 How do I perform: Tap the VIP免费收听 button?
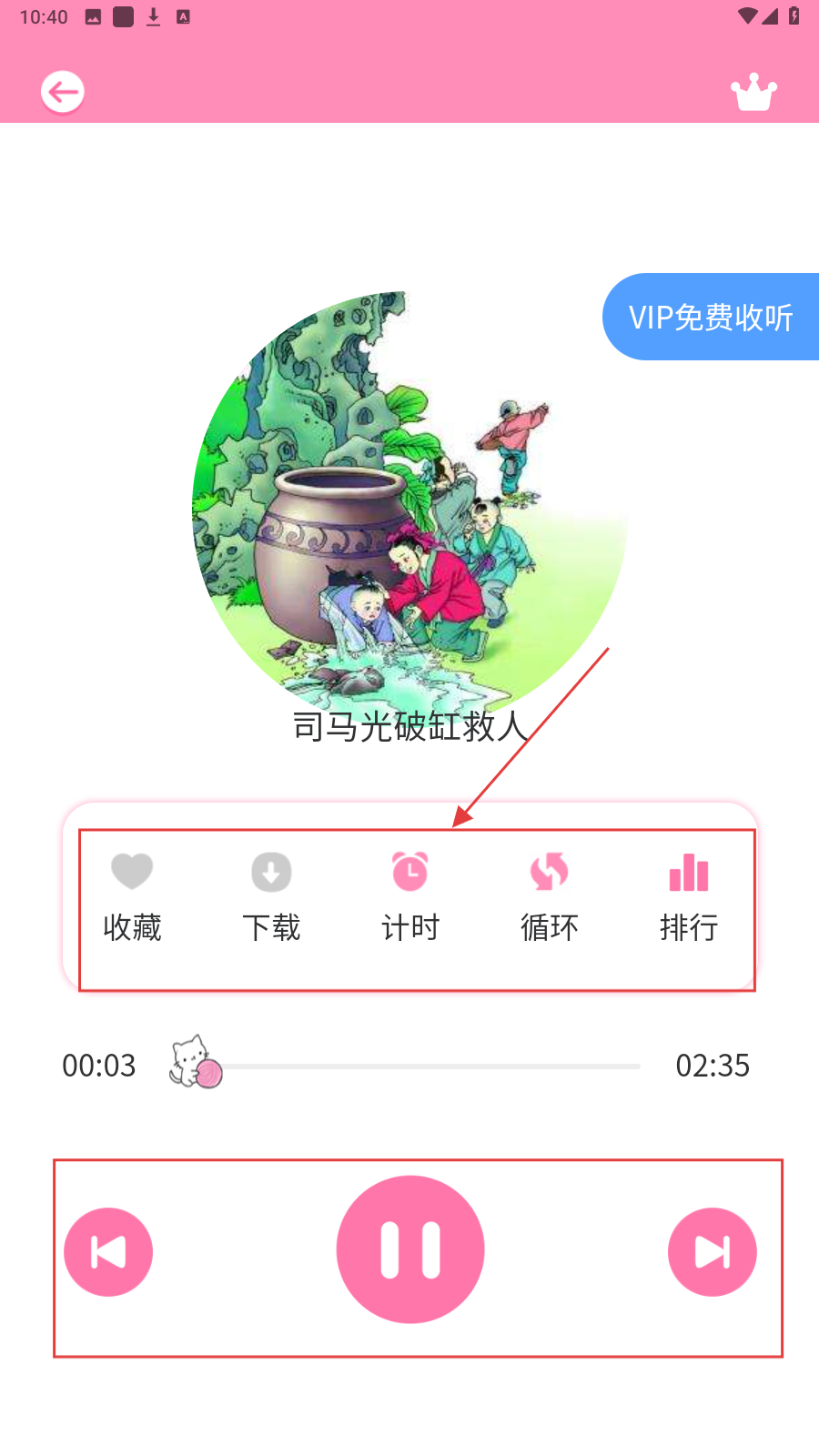pos(711,317)
